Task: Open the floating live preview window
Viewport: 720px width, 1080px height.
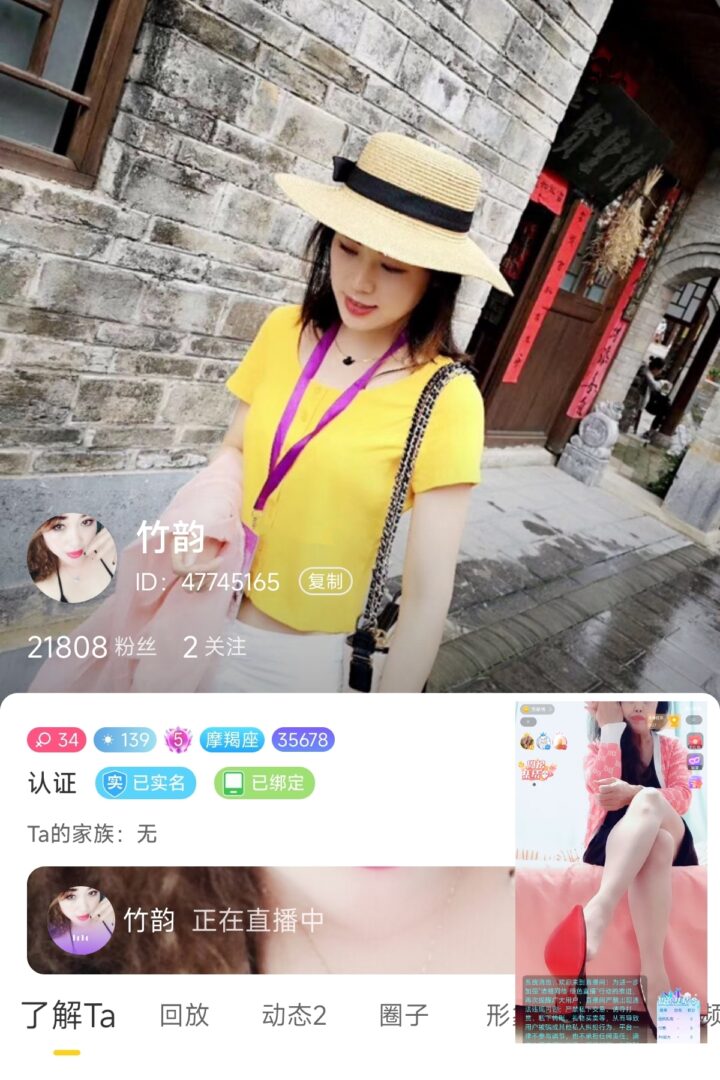Action: 611,872
